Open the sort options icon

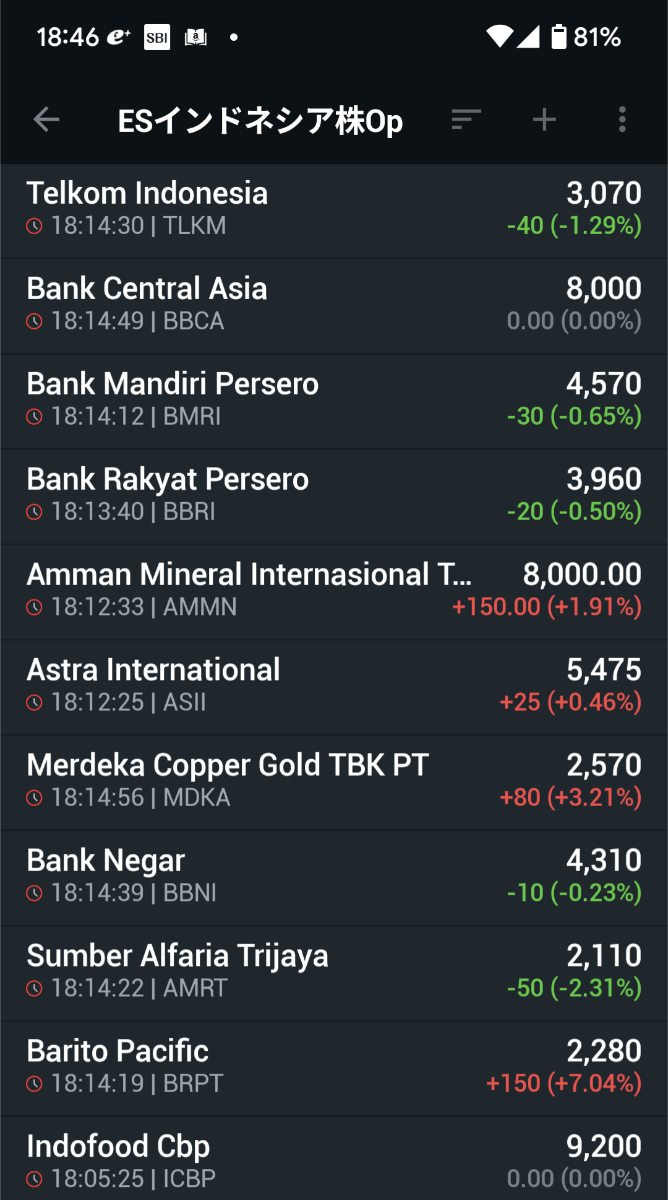pyautogui.click(x=466, y=120)
